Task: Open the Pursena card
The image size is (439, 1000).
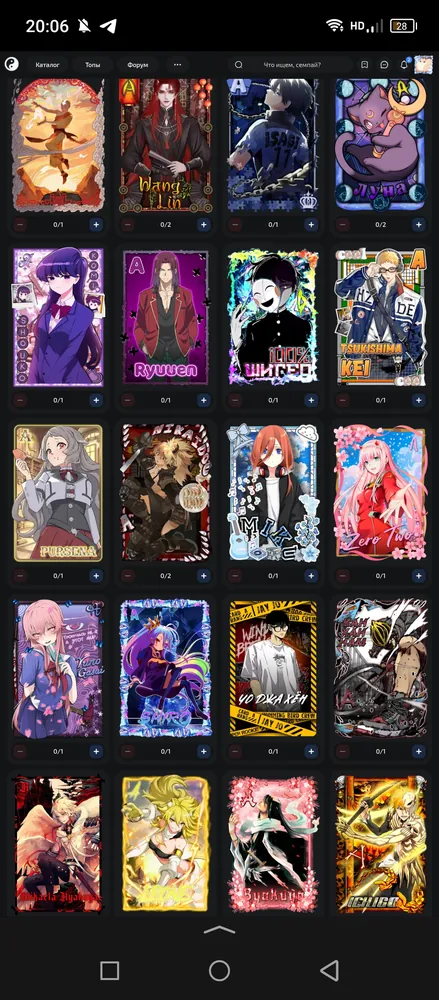Action: [58, 492]
